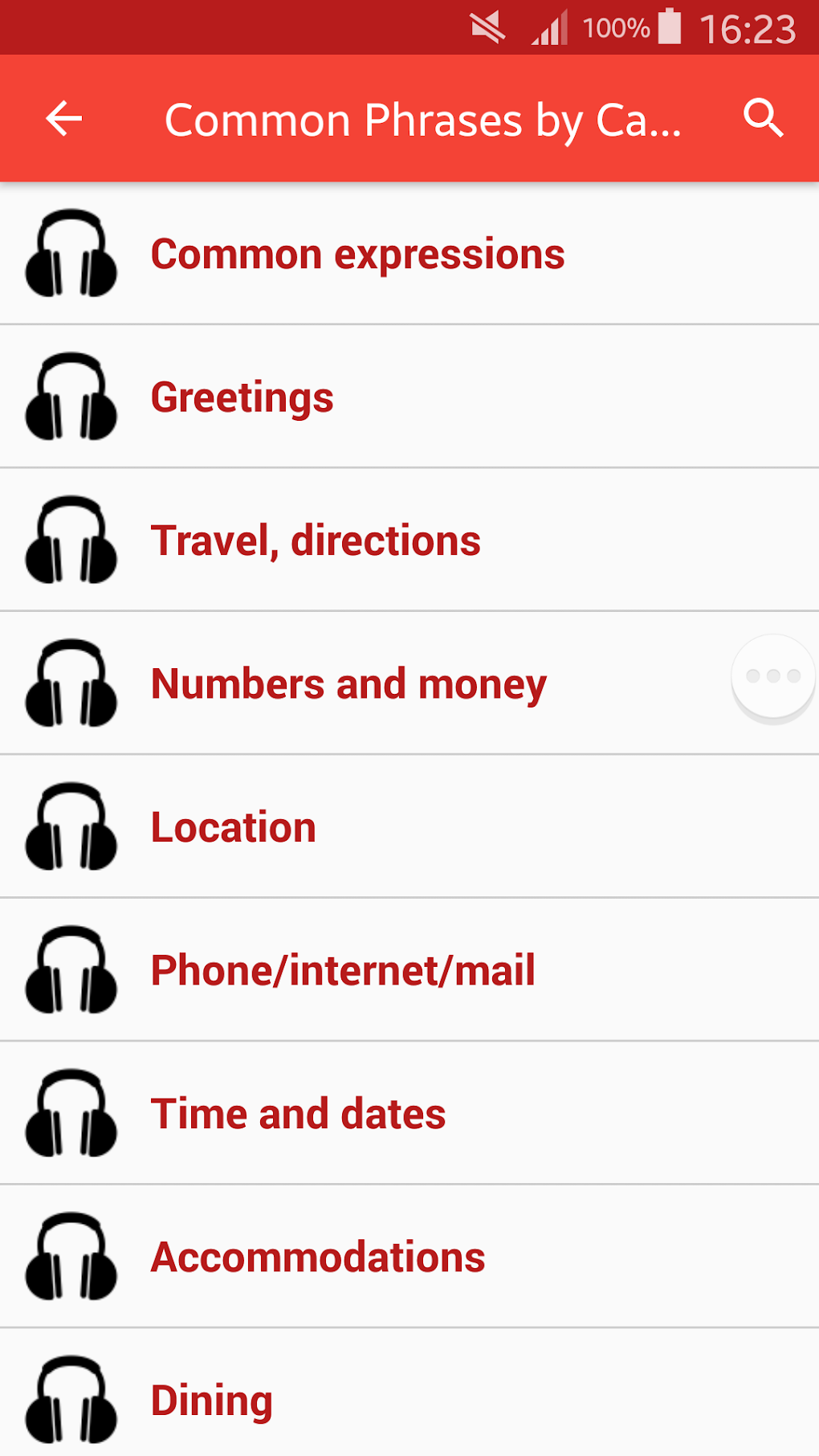The height and width of the screenshot is (1456, 819).
Task: Select the Greetings category
Action: tap(409, 397)
